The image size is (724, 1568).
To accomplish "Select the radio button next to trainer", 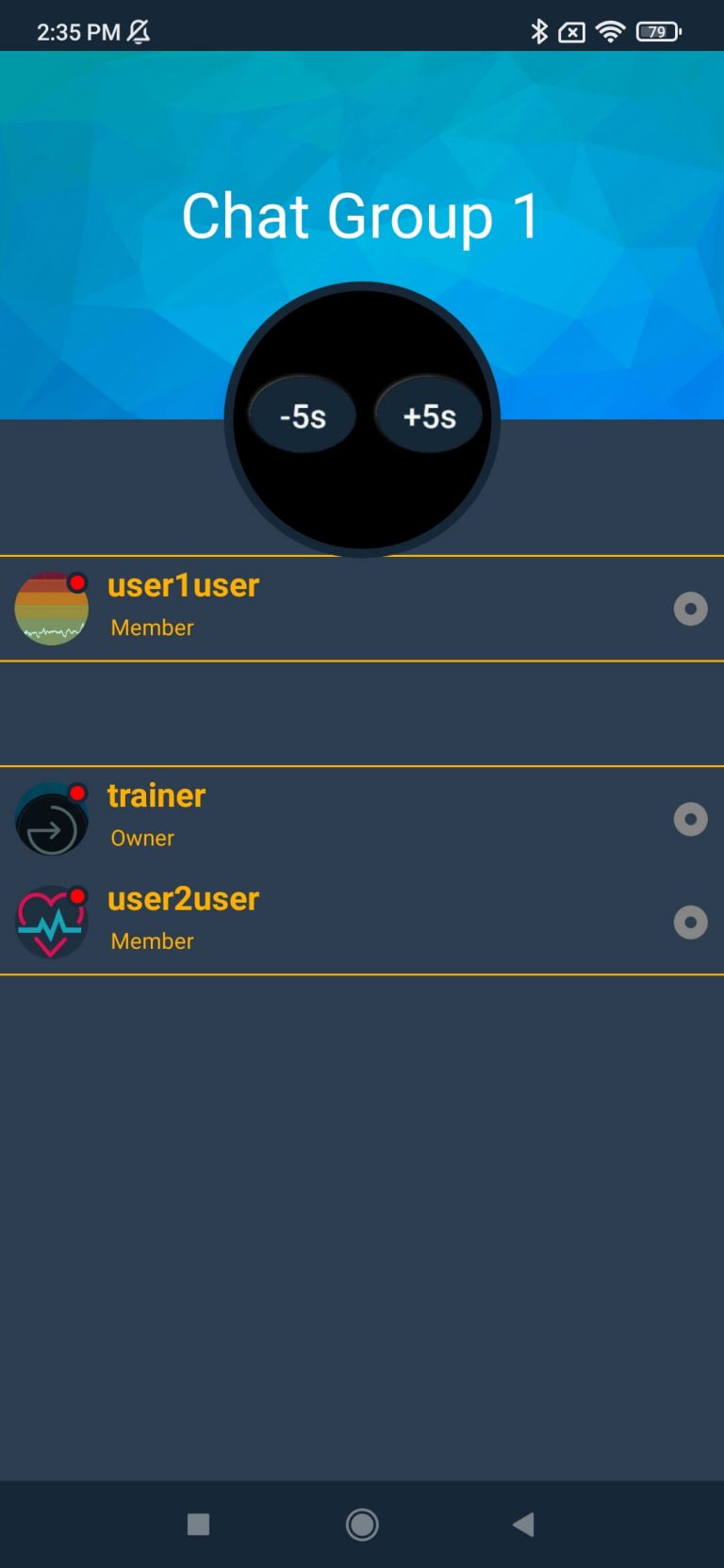I will (x=690, y=819).
